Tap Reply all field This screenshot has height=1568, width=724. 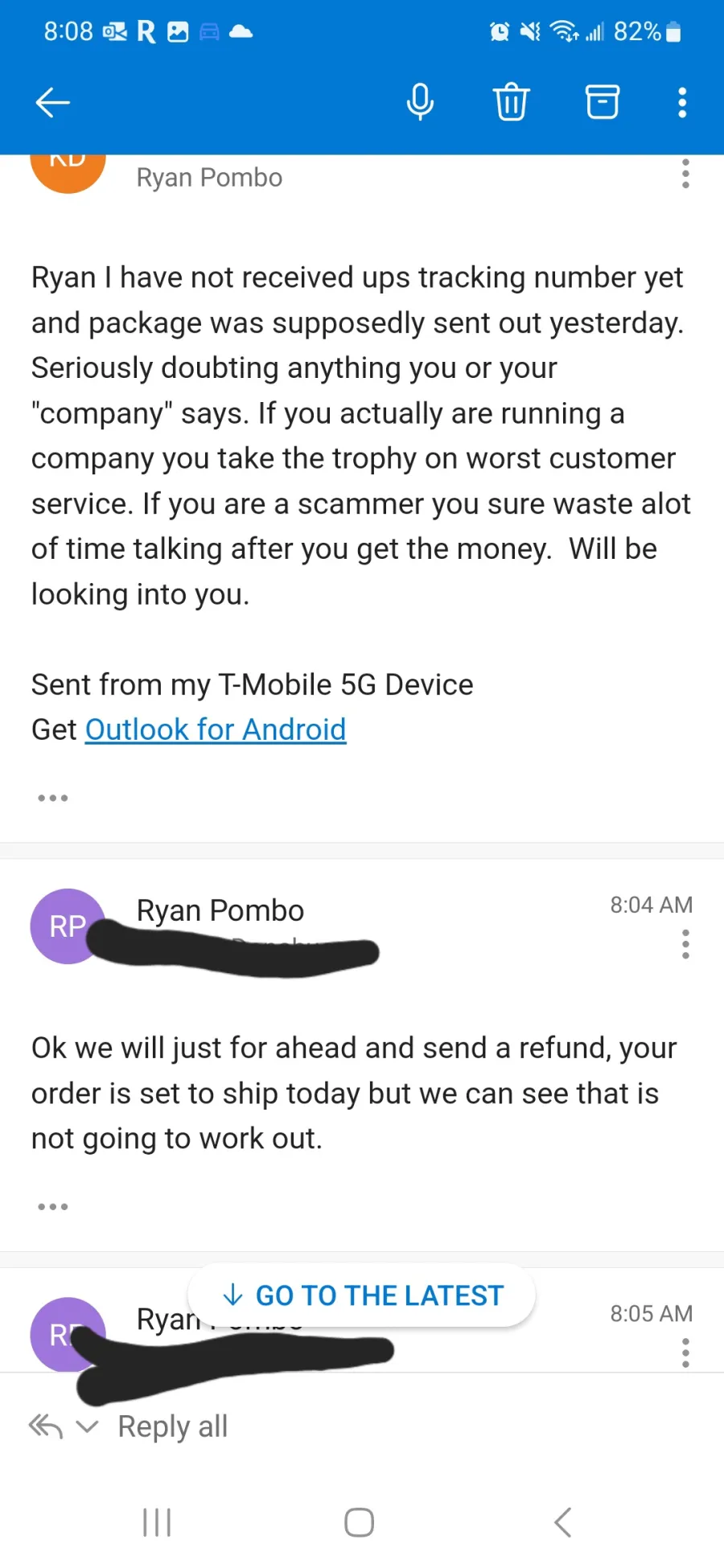(x=173, y=1426)
